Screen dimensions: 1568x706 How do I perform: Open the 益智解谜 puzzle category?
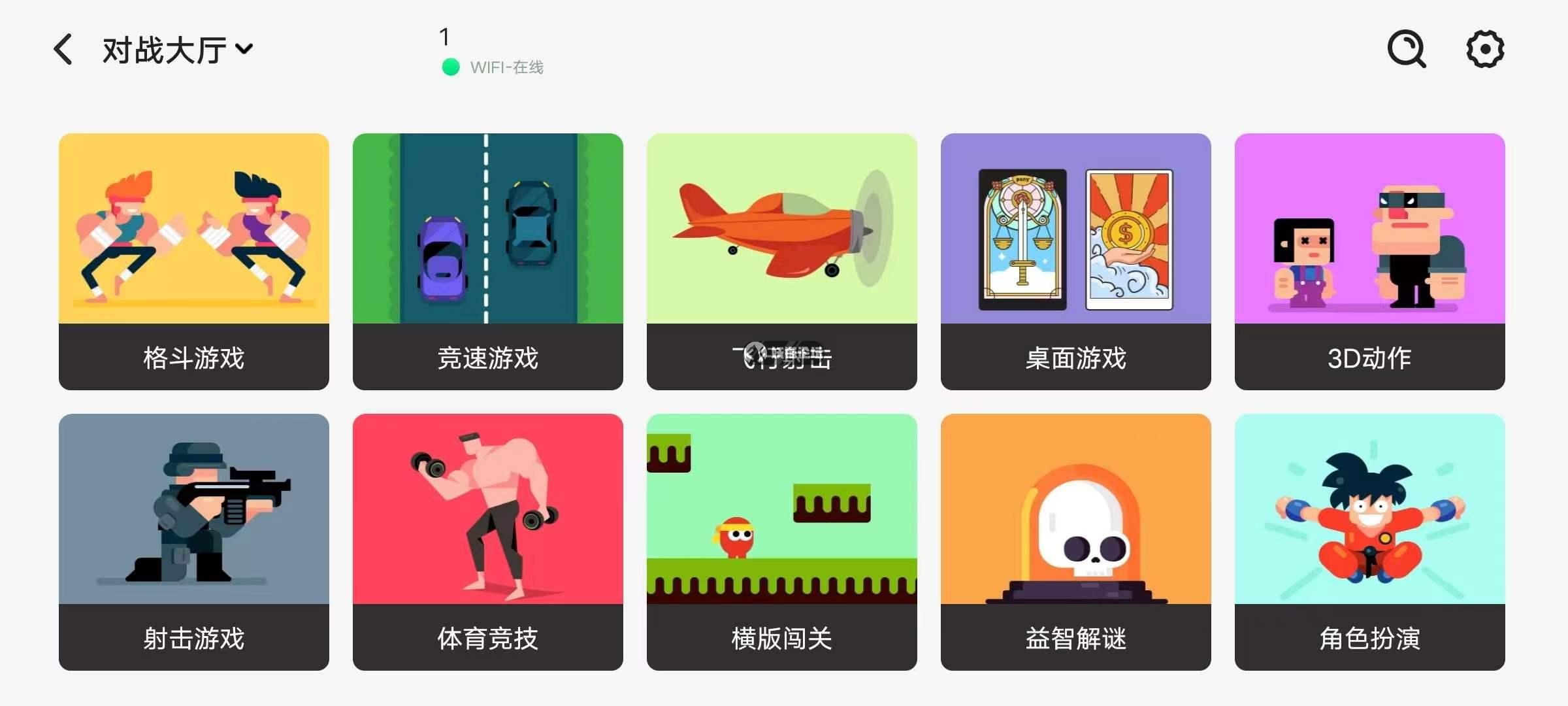coord(1076,542)
